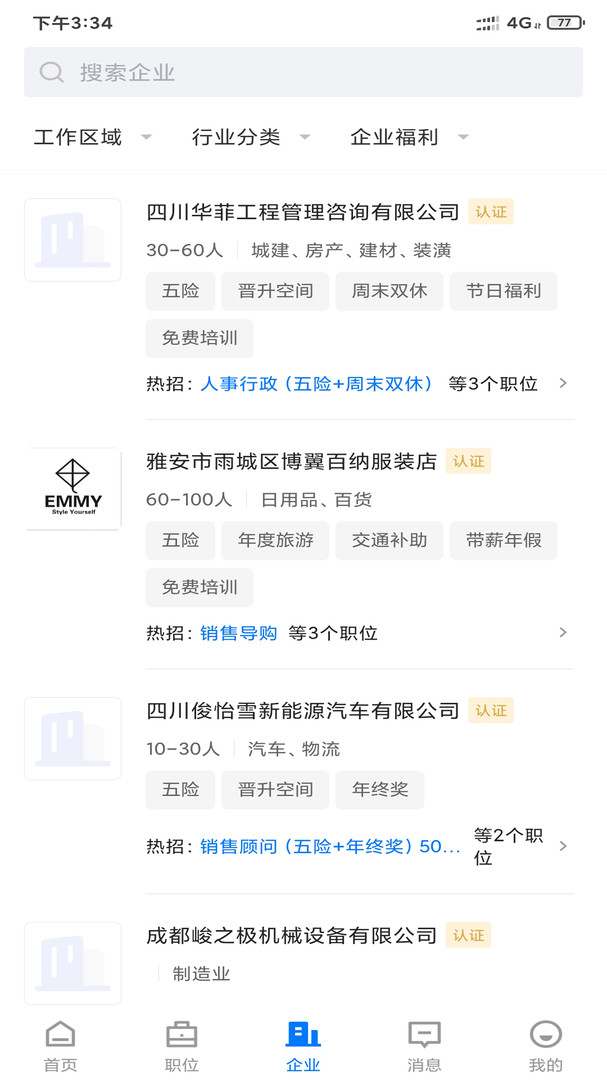Switch to the 消息 tab
607x1080 pixels.
[x=424, y=1045]
